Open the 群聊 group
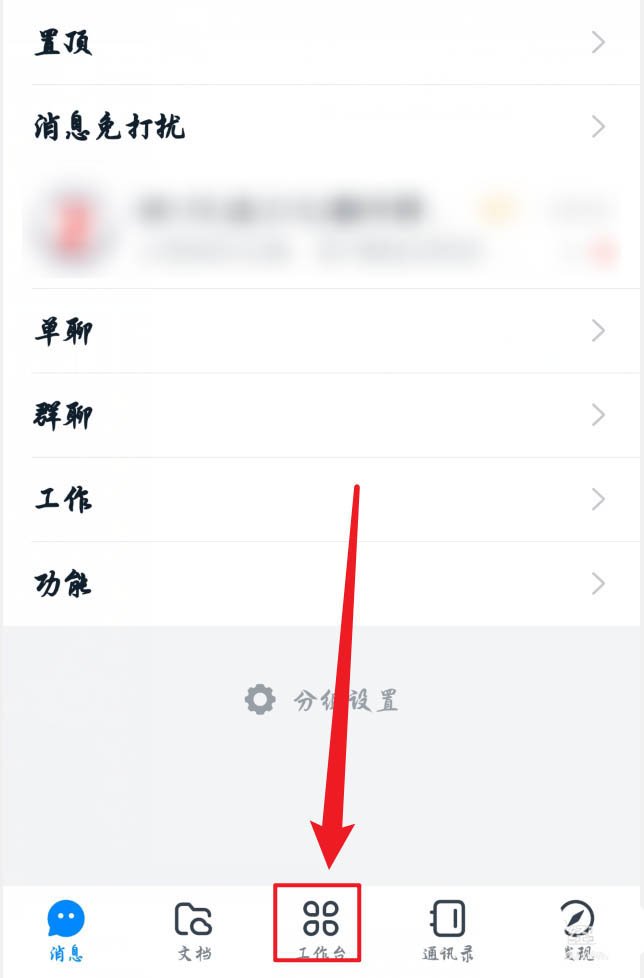The width and height of the screenshot is (644, 978). point(320,415)
